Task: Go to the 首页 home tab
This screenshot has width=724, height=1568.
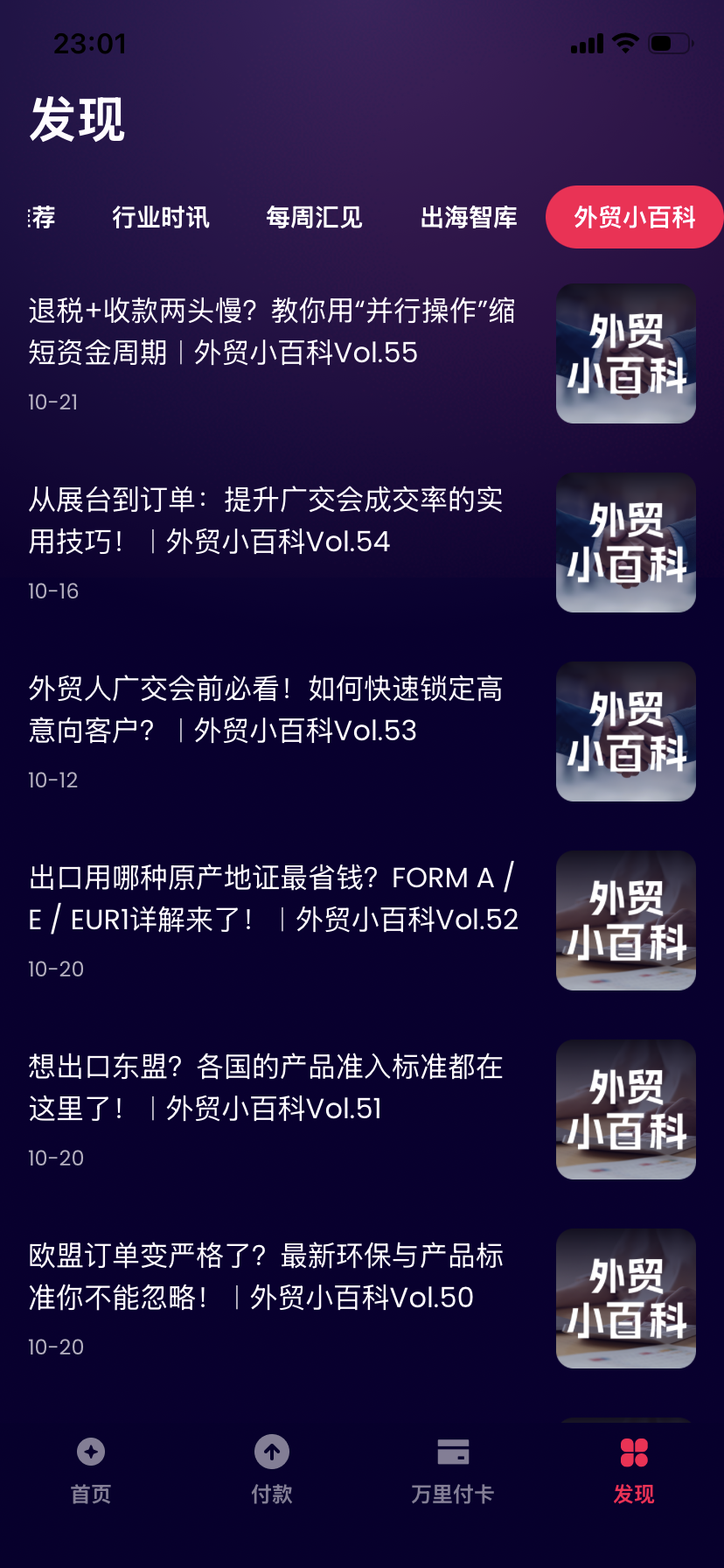Action: click(91, 1470)
